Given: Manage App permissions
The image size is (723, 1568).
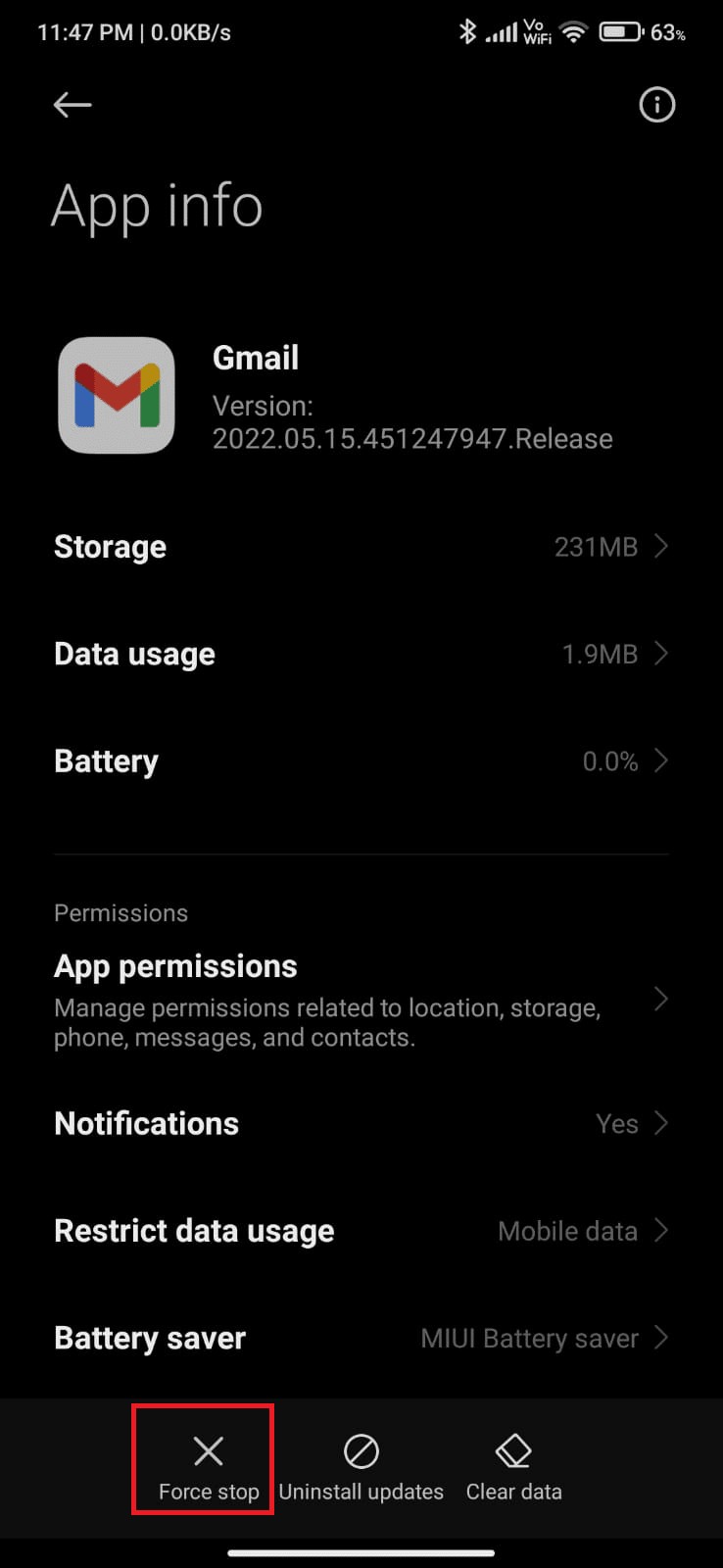Looking at the screenshot, I should tap(361, 1000).
